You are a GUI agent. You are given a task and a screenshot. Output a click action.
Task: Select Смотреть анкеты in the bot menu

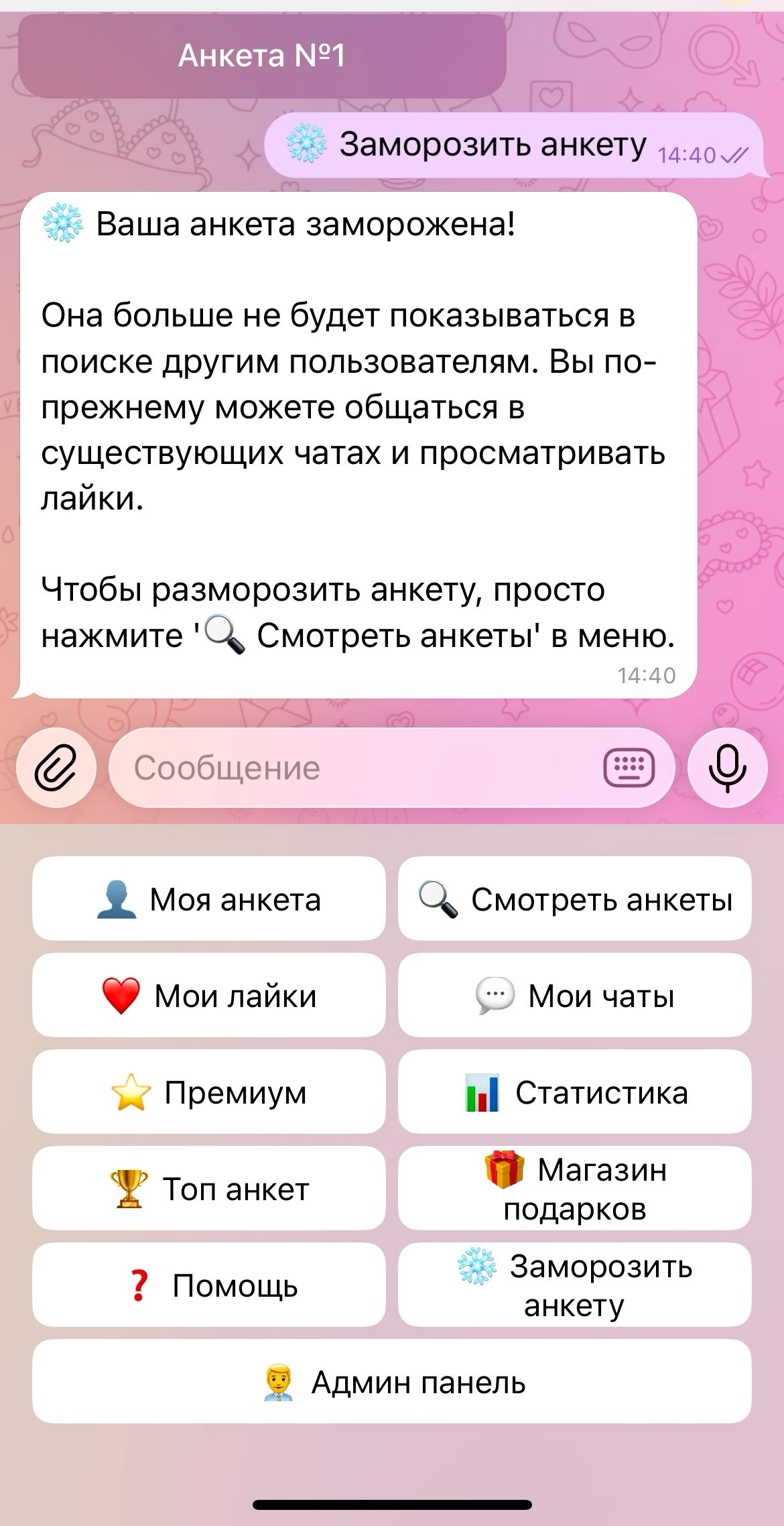[575, 899]
